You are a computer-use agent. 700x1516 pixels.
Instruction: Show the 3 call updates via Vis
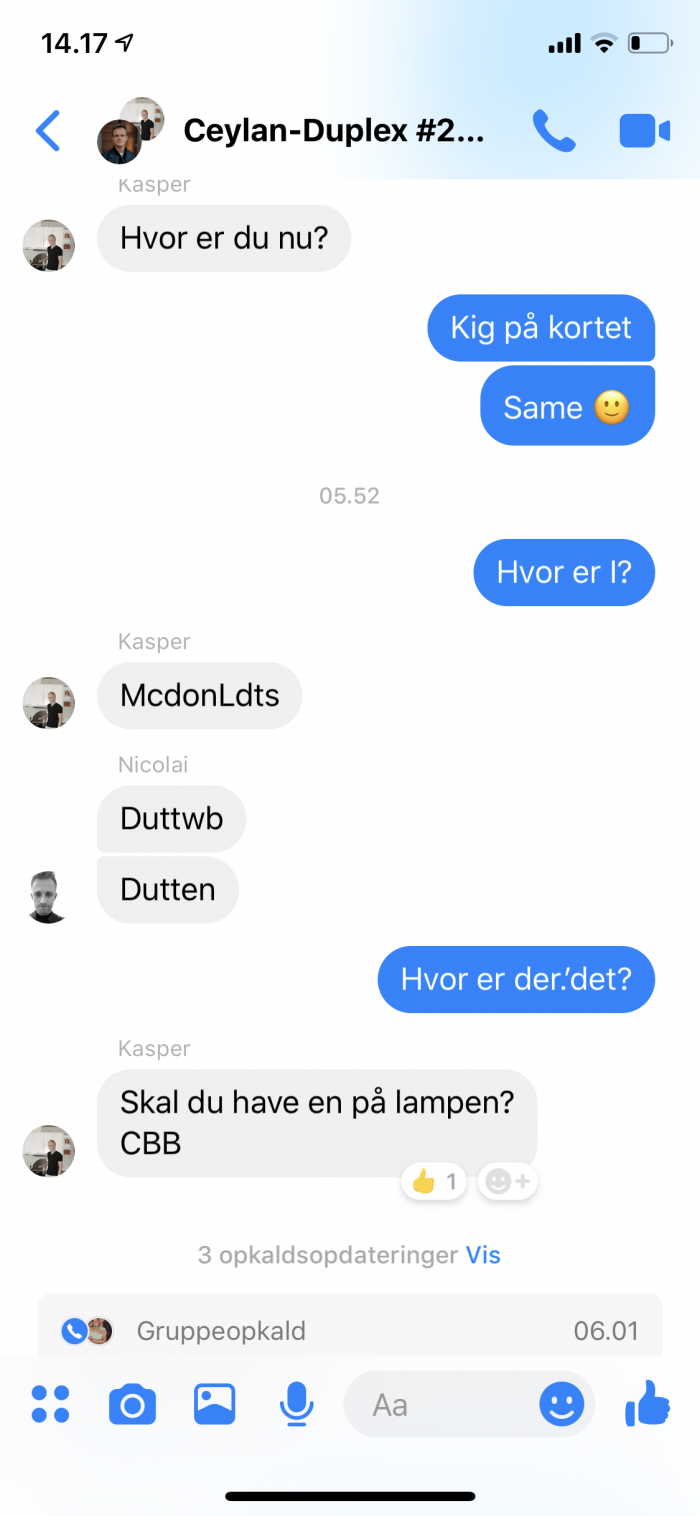(483, 1255)
